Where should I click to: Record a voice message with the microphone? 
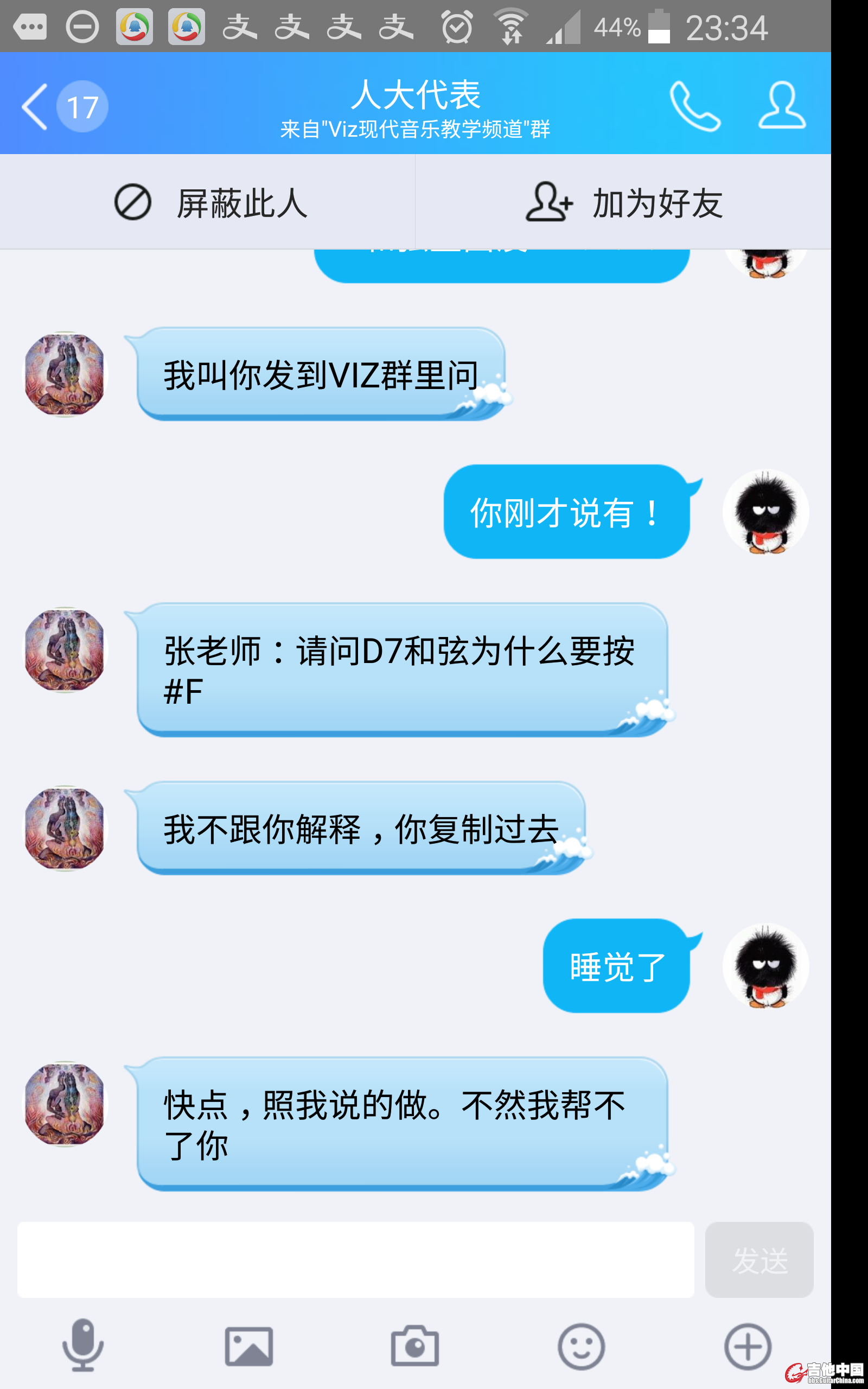tap(83, 1345)
